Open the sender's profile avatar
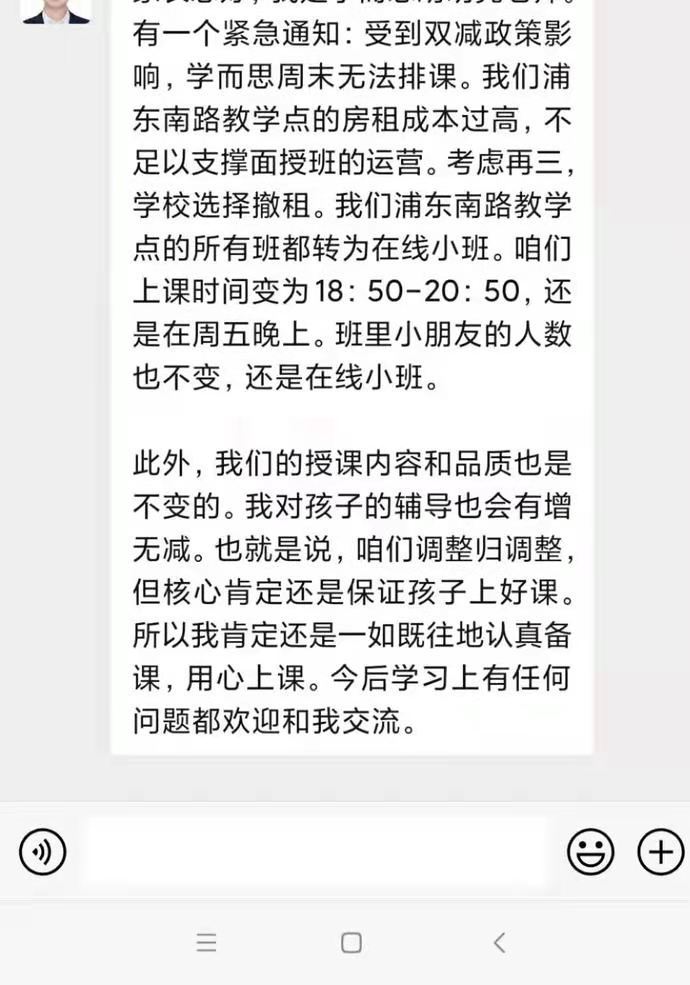Viewport: 690px width, 985px height. [56, 10]
